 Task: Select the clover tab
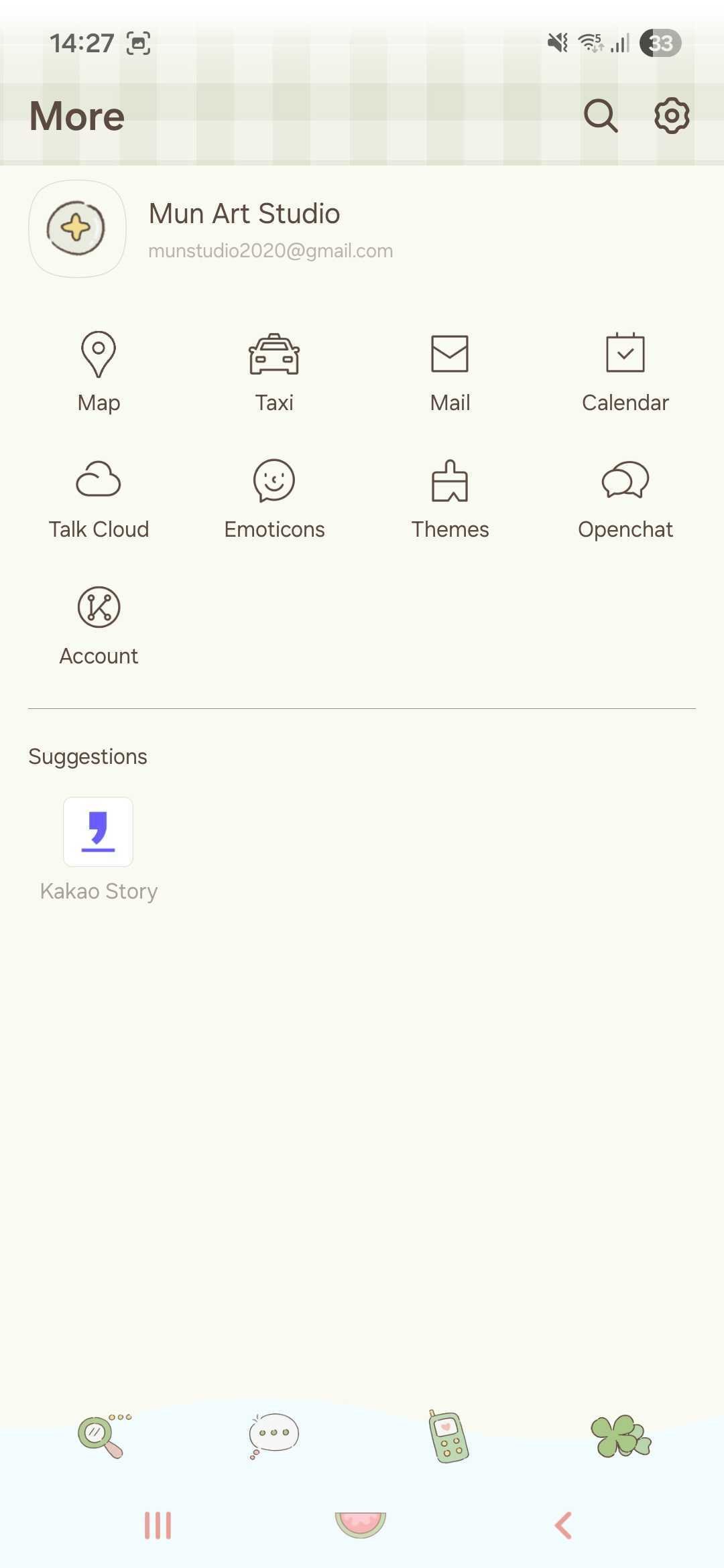621,1435
